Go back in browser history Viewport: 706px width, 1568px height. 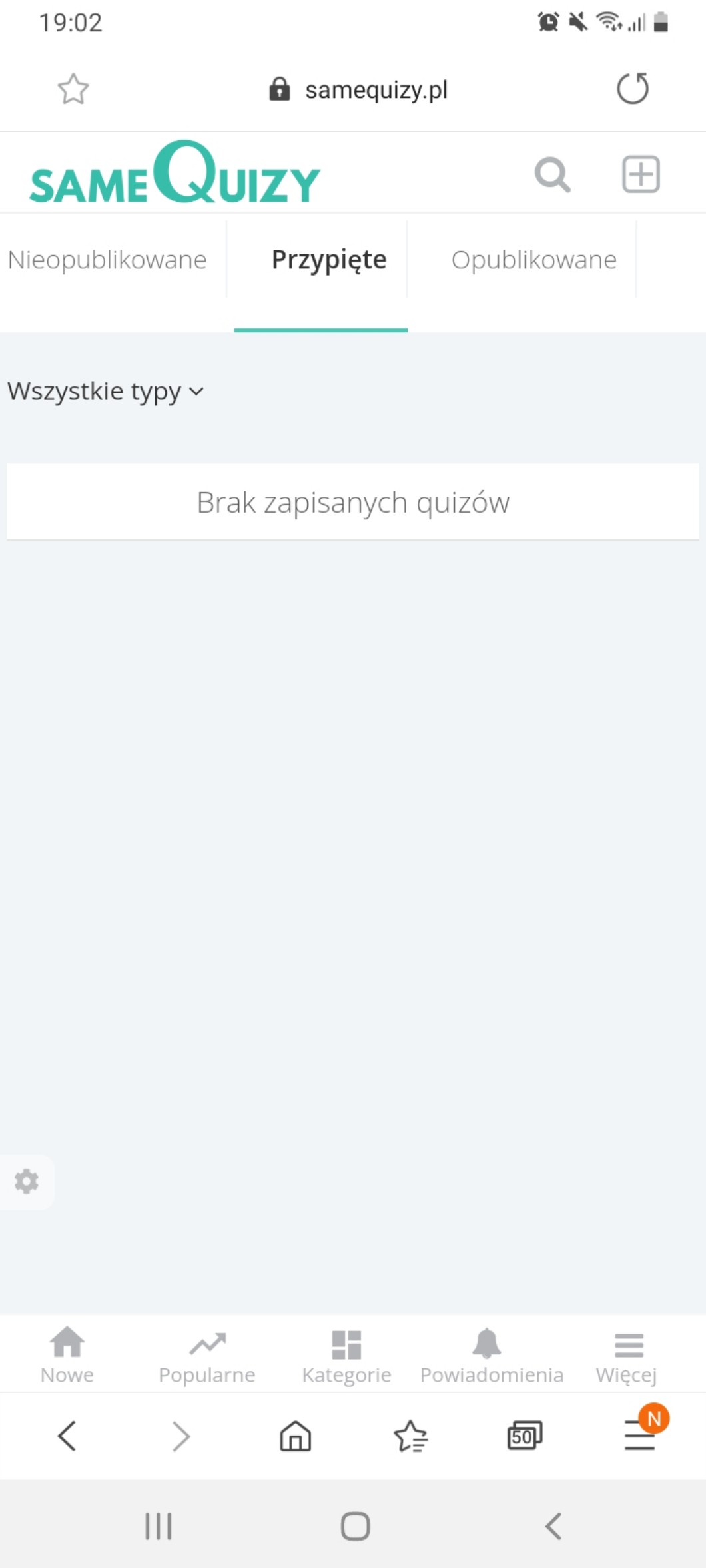click(x=67, y=1436)
